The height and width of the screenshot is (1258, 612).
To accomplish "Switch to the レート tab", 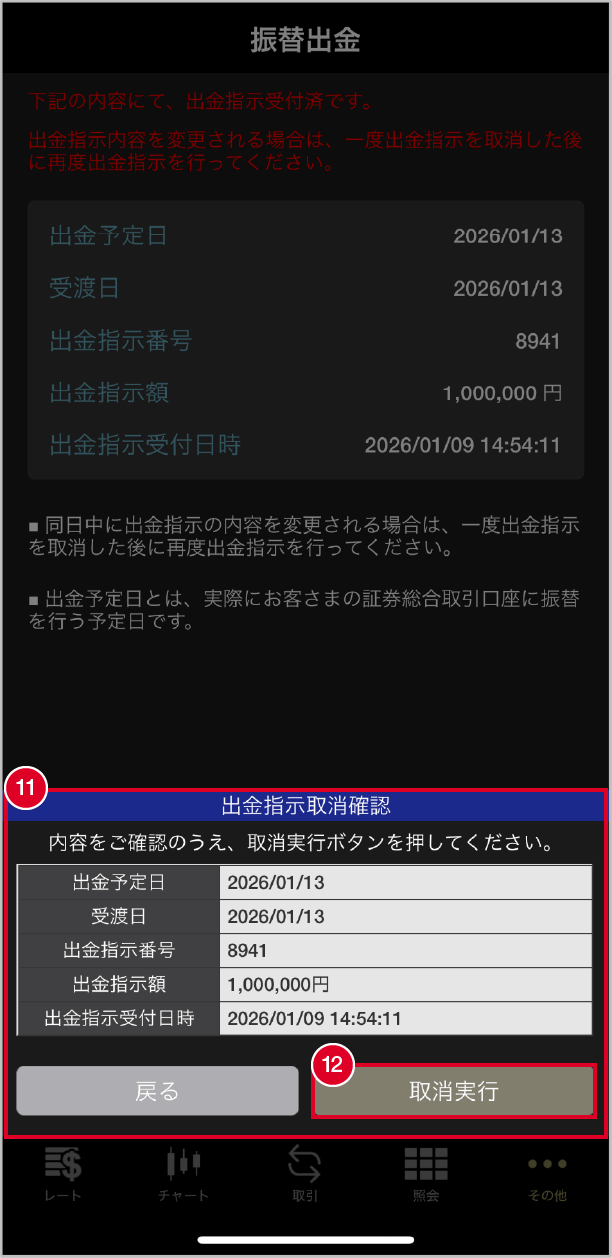I will 63,1174.
